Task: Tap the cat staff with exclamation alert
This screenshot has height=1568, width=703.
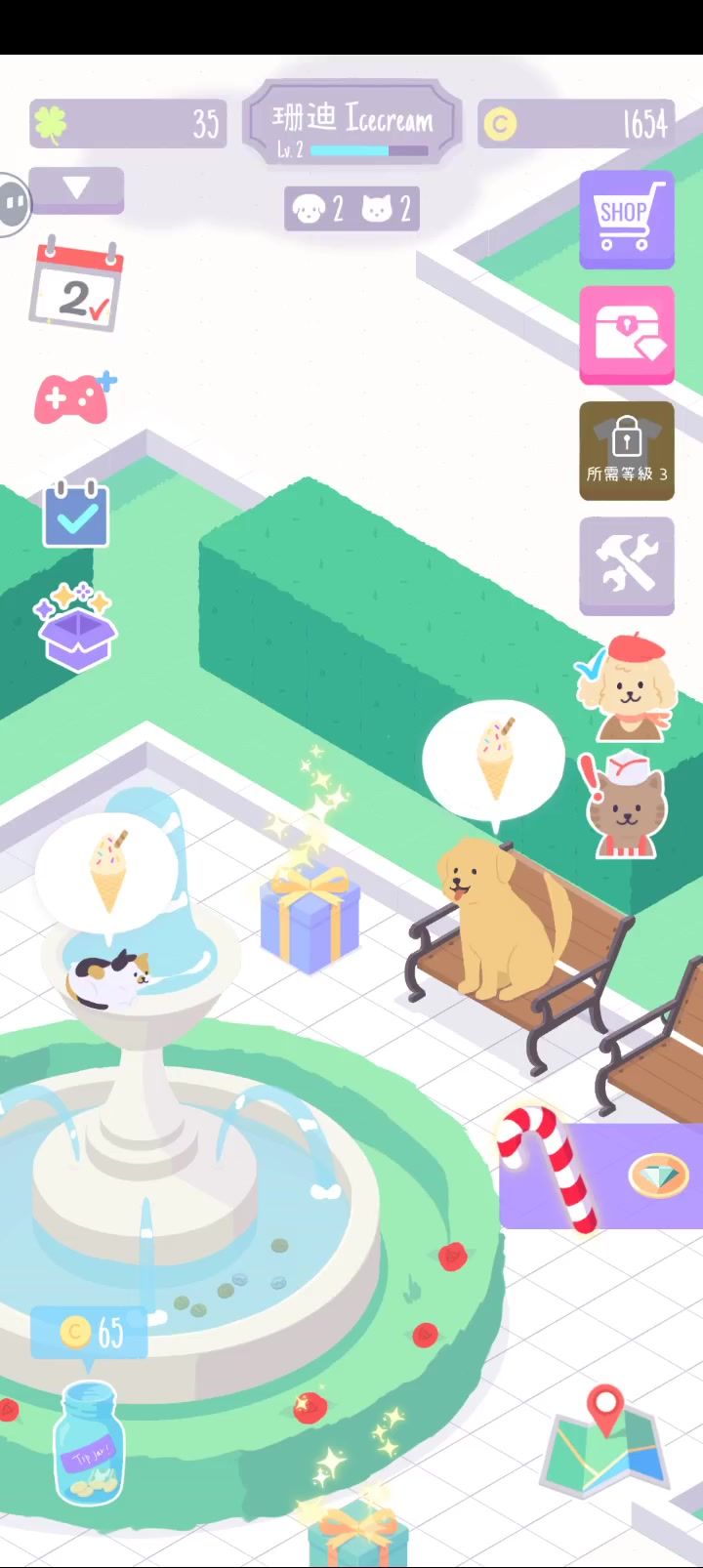Action: click(x=626, y=805)
